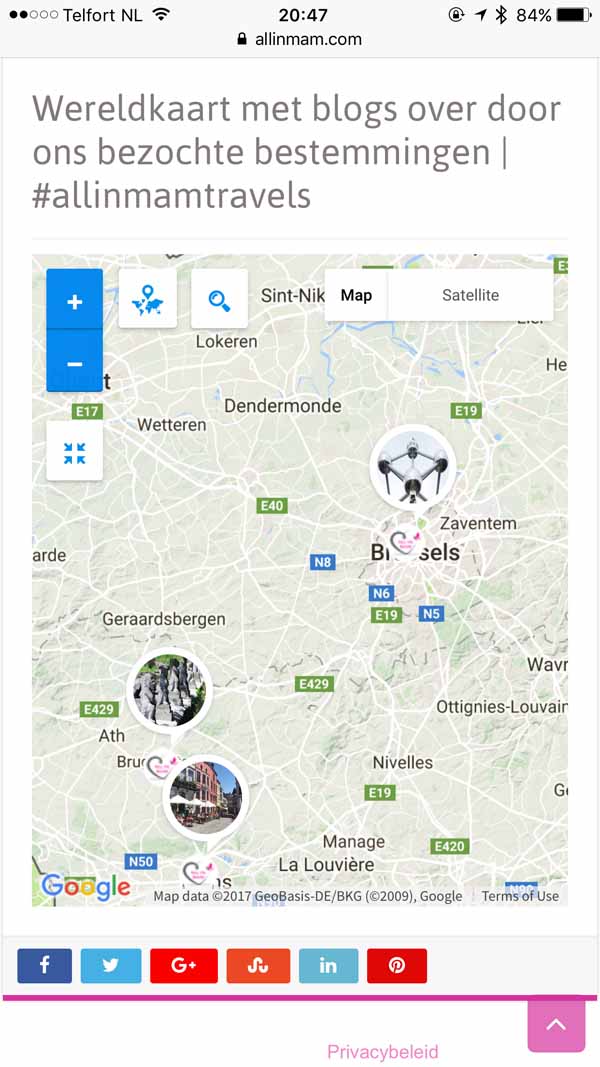Switch to Satellite view
The image size is (600, 1067).
pos(470,295)
